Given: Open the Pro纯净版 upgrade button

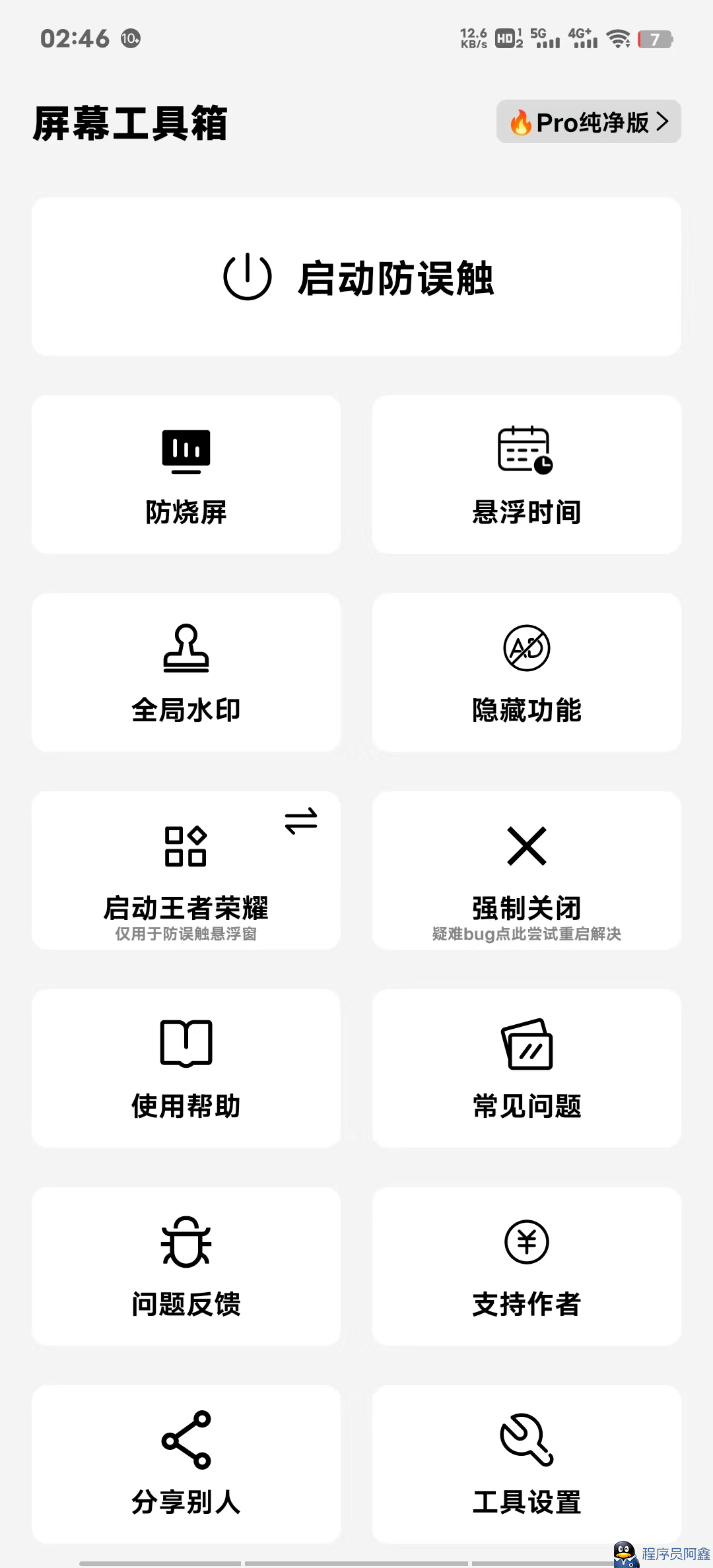Looking at the screenshot, I should [x=588, y=121].
